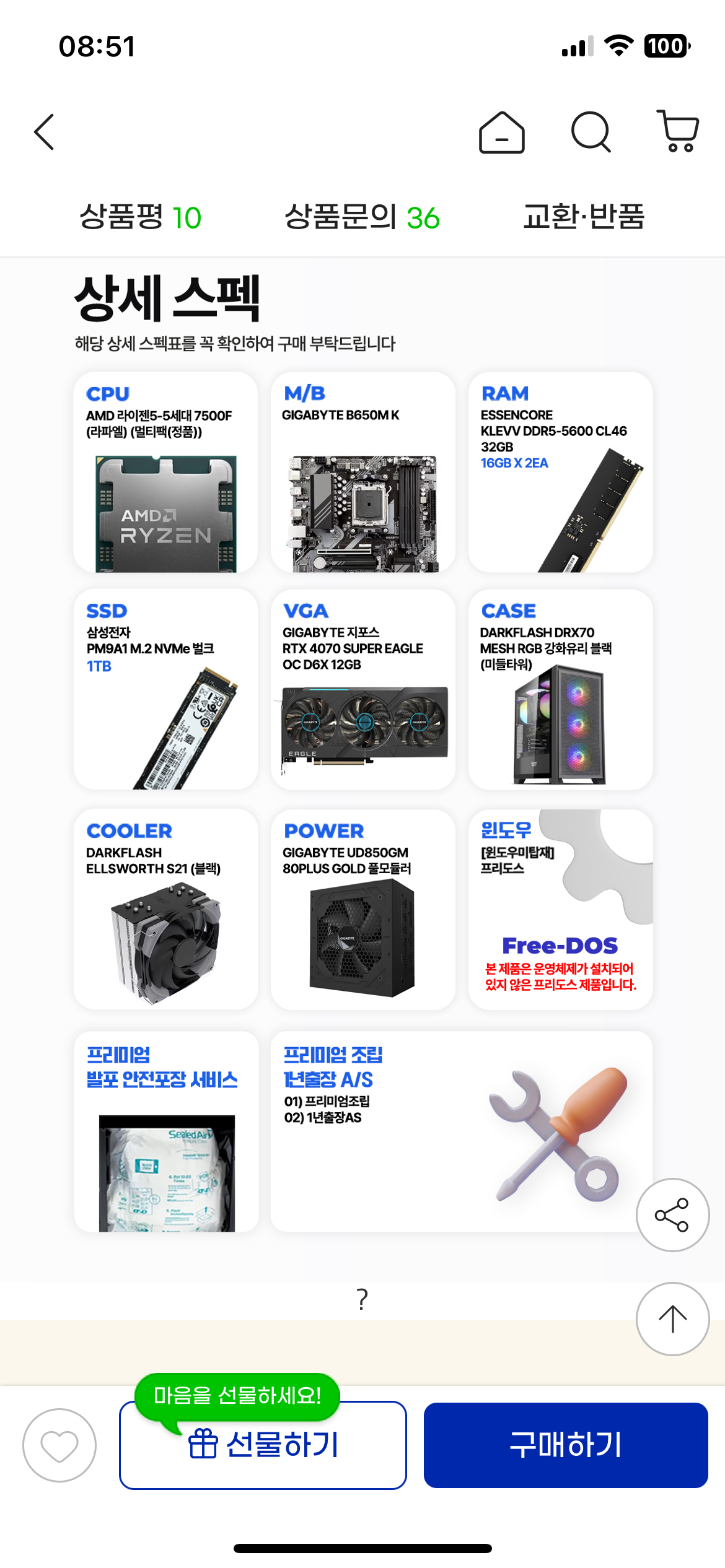The width and height of the screenshot is (725, 1568).
Task: Open the home icon in the top bar
Action: click(501, 133)
